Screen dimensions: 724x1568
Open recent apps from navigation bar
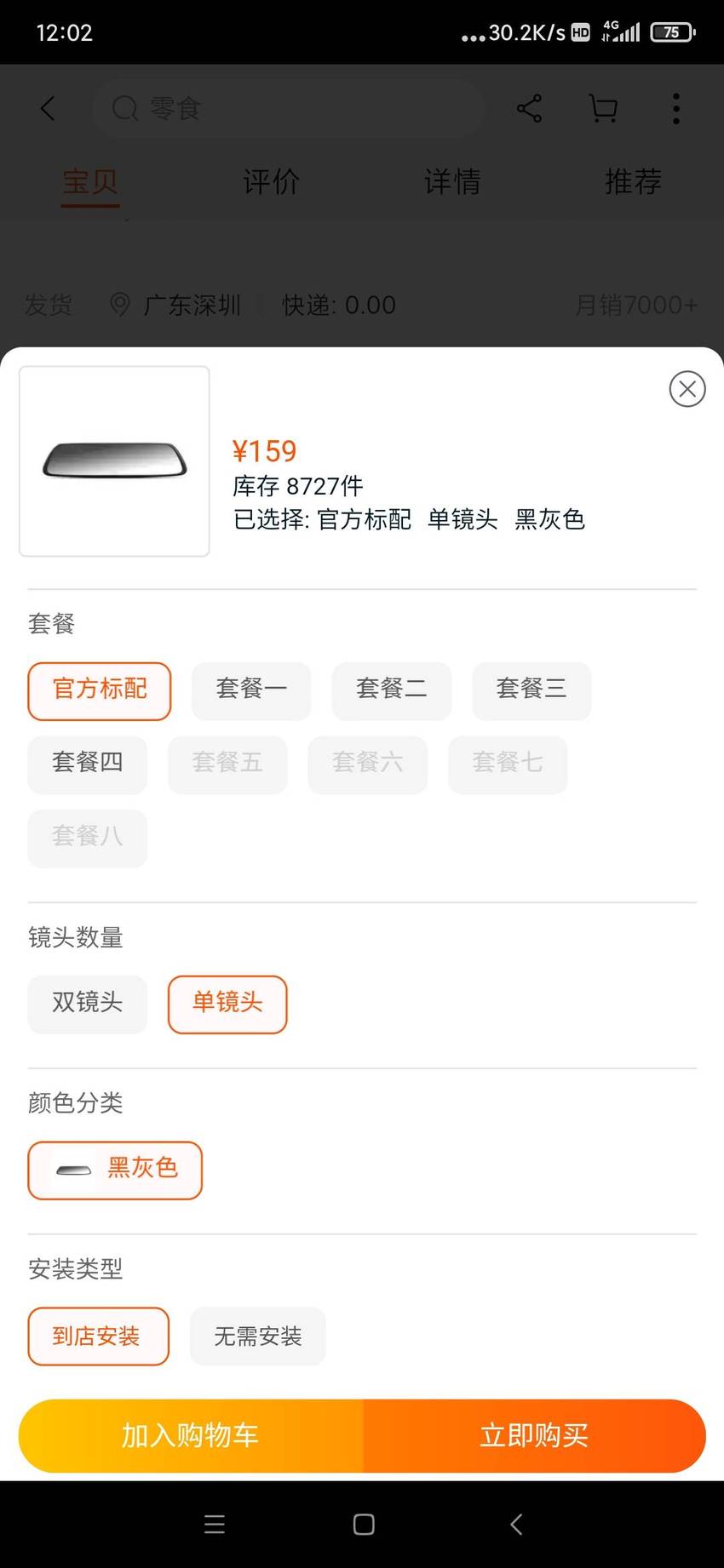click(215, 1524)
